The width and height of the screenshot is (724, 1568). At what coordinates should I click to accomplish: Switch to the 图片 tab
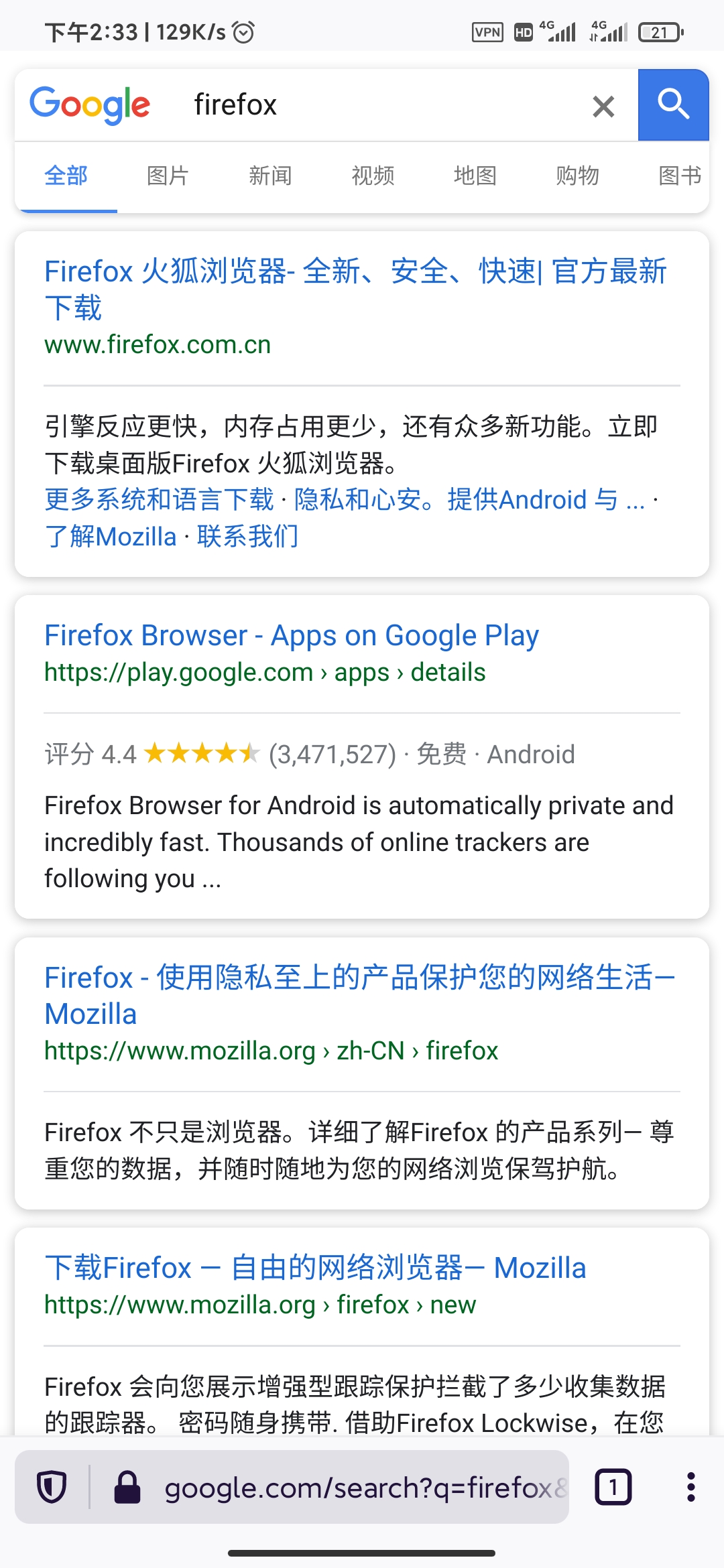168,176
